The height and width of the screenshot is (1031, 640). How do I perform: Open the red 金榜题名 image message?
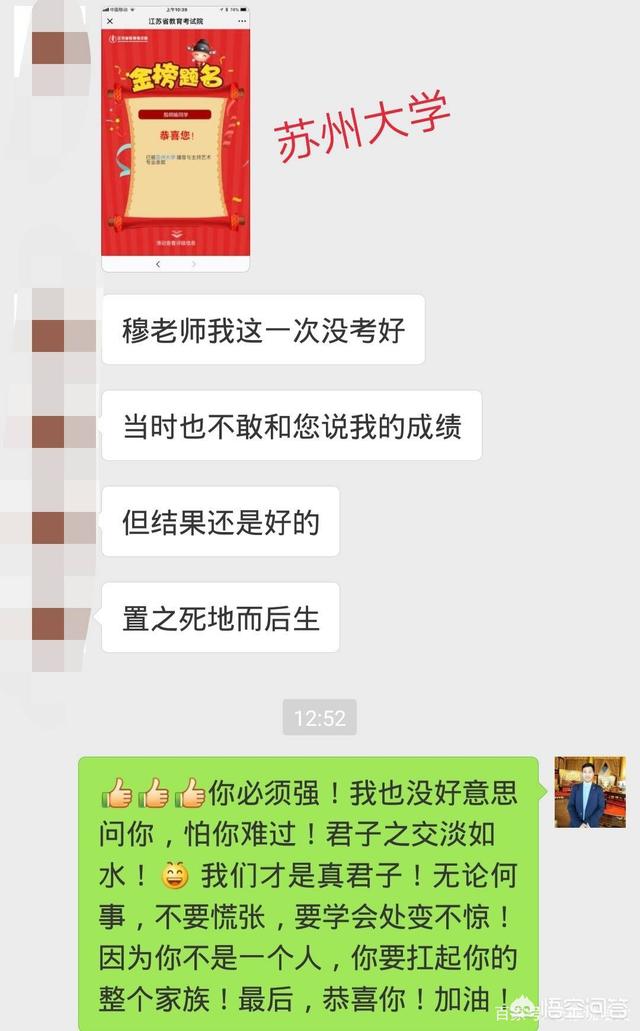(x=175, y=140)
